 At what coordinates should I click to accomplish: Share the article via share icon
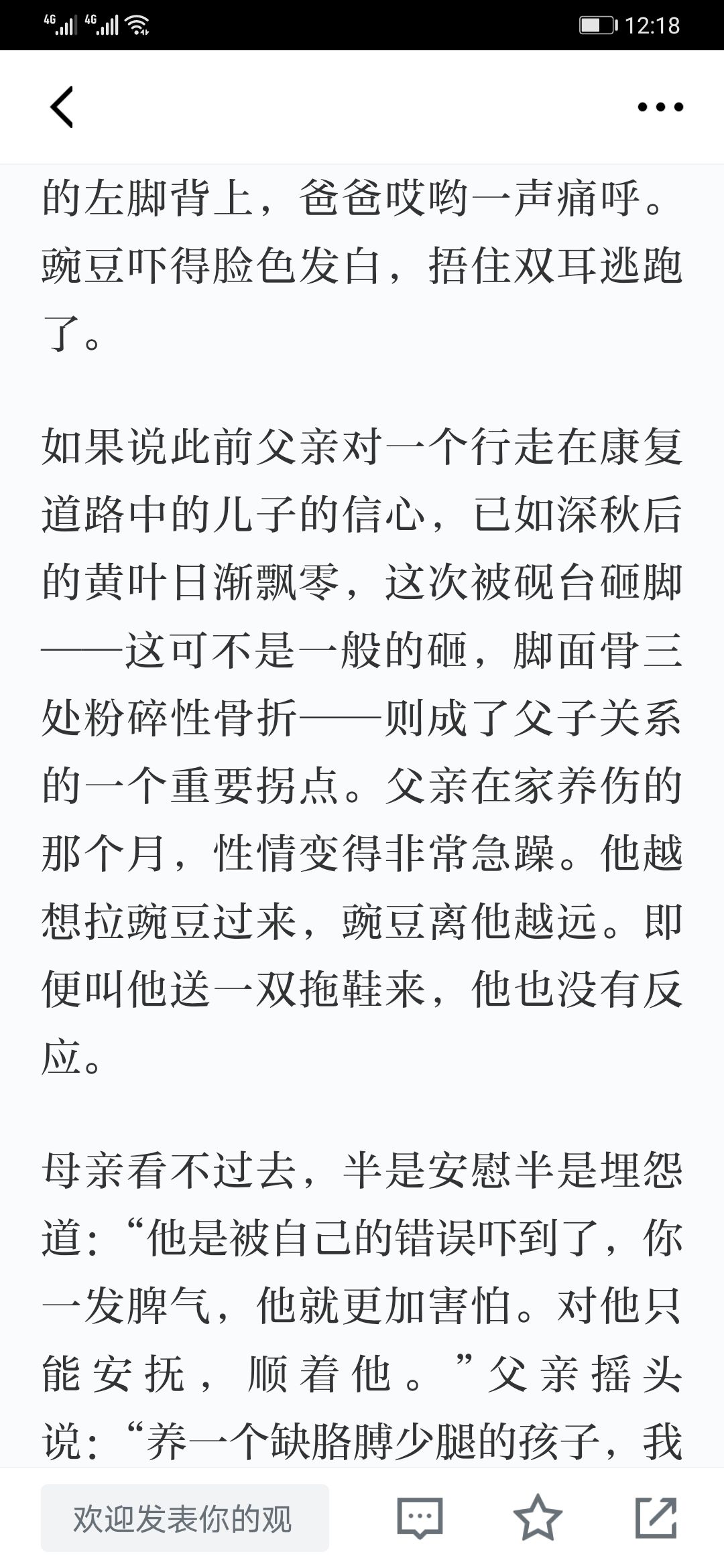tap(655, 1517)
